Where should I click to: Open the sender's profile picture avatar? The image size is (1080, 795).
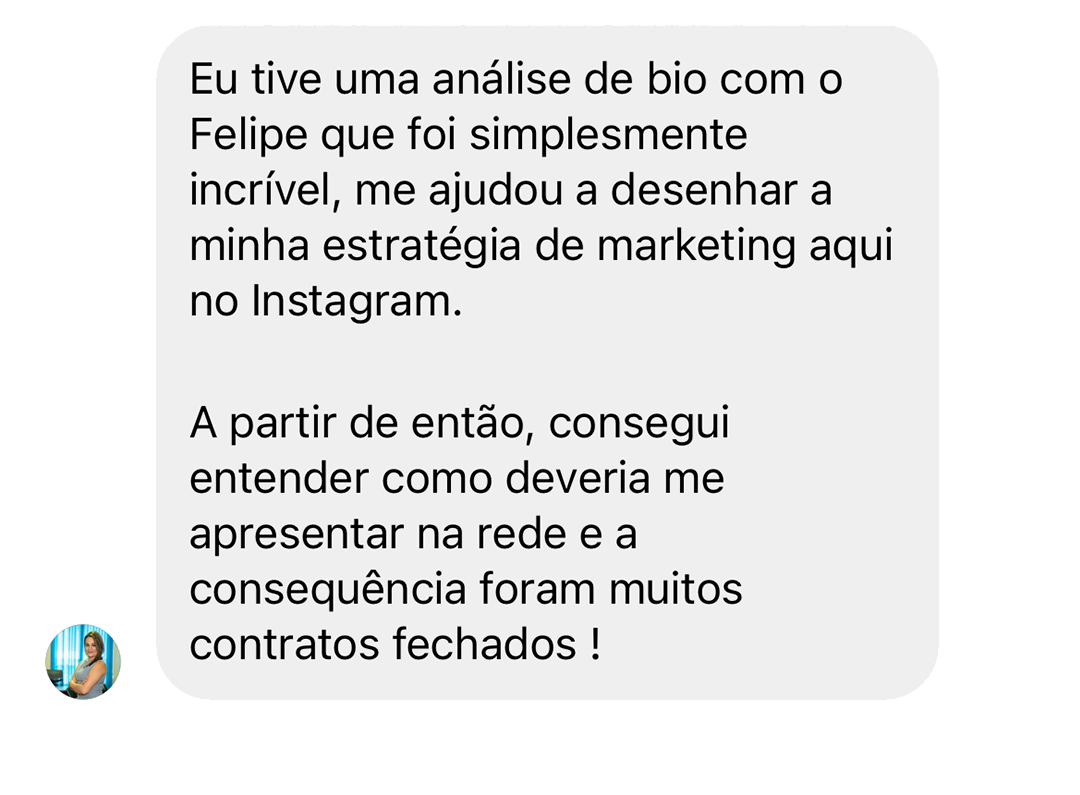pyautogui.click(x=83, y=661)
